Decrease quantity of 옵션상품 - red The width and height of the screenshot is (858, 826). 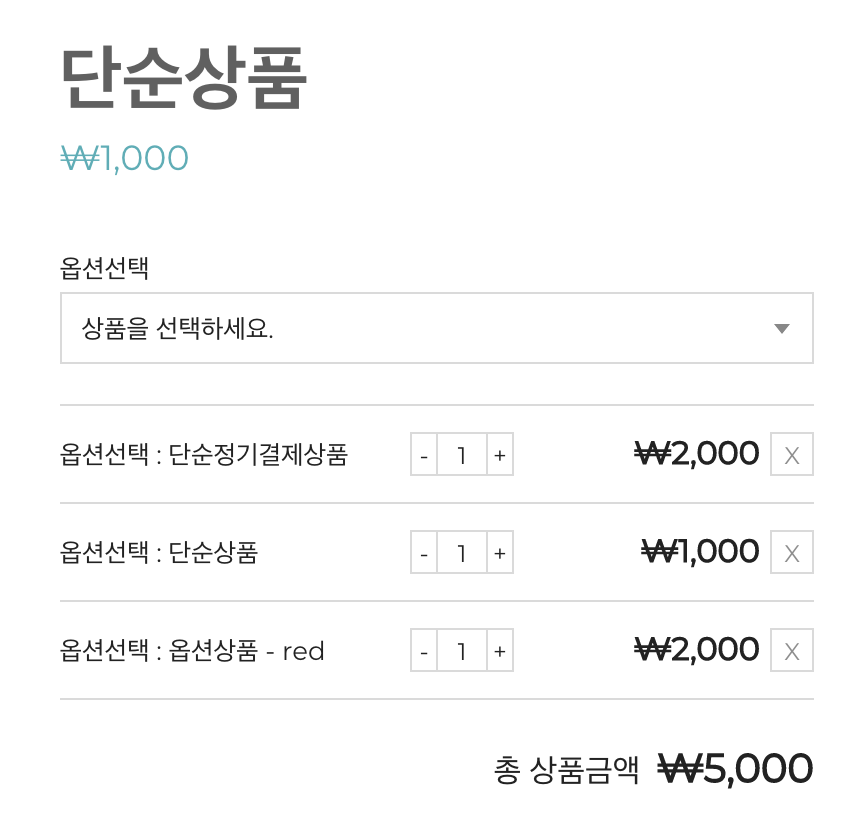tap(424, 651)
